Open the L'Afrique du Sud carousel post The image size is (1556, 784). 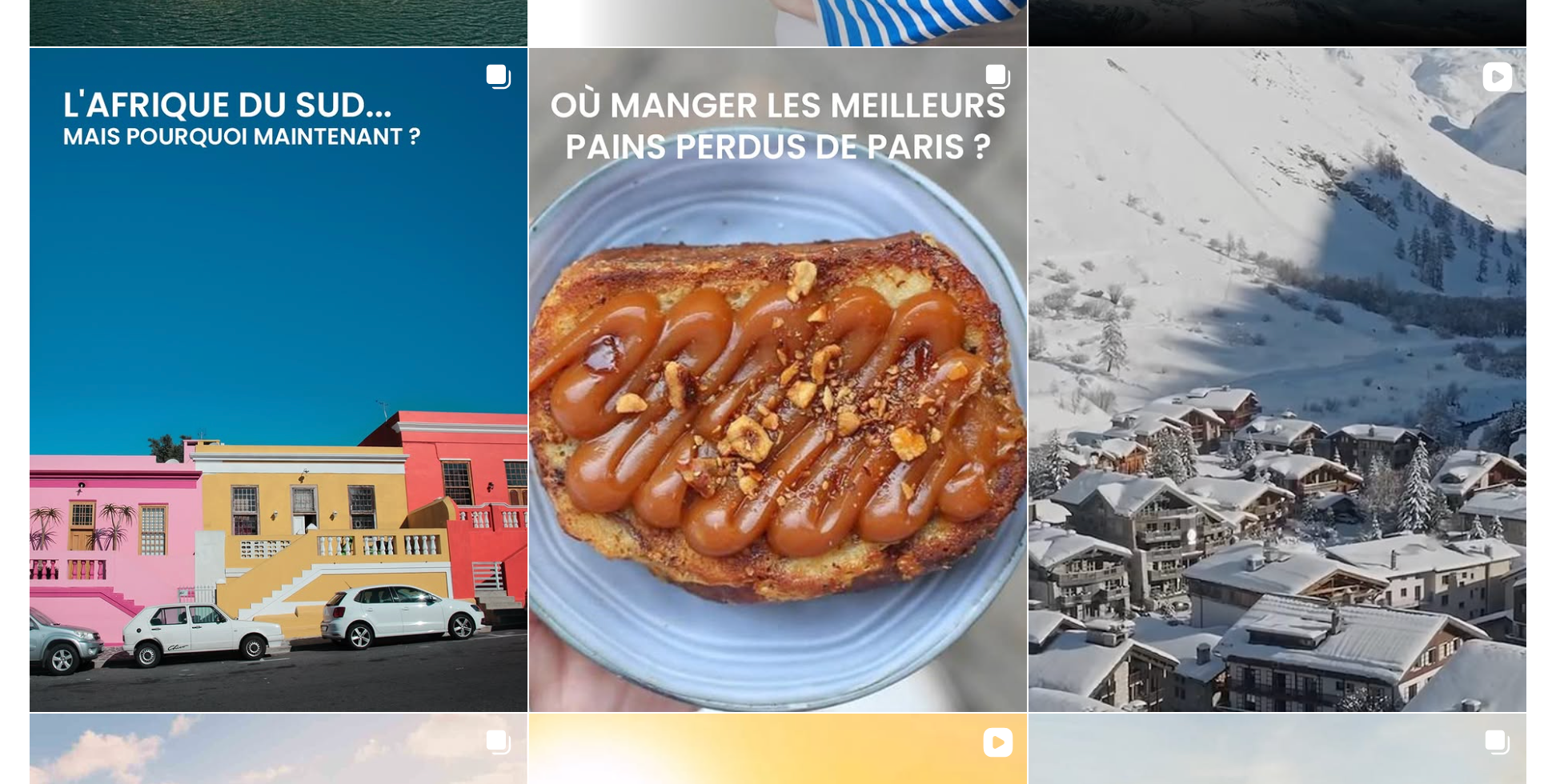279,380
